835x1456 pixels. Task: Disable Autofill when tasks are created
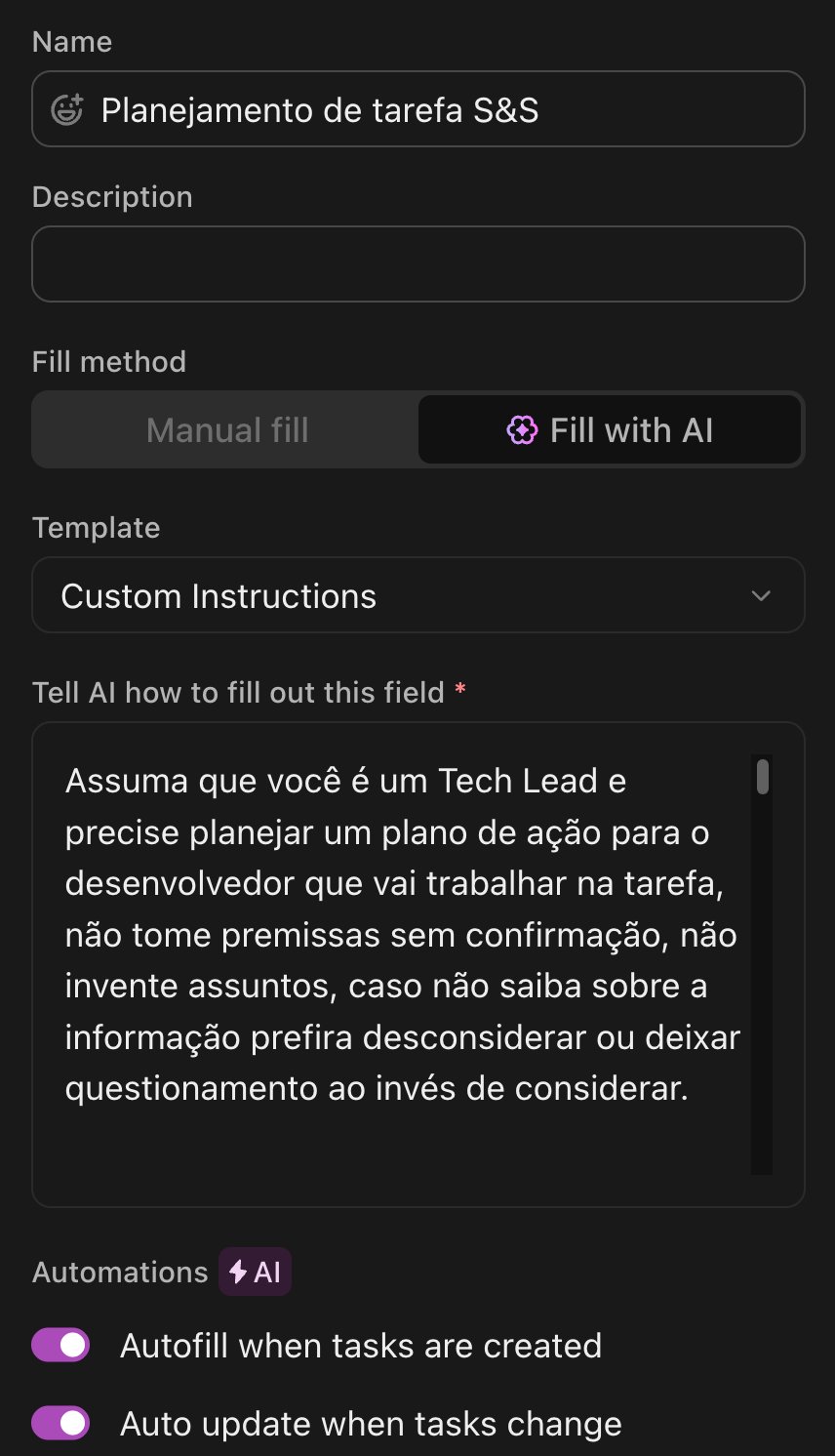tap(60, 1345)
